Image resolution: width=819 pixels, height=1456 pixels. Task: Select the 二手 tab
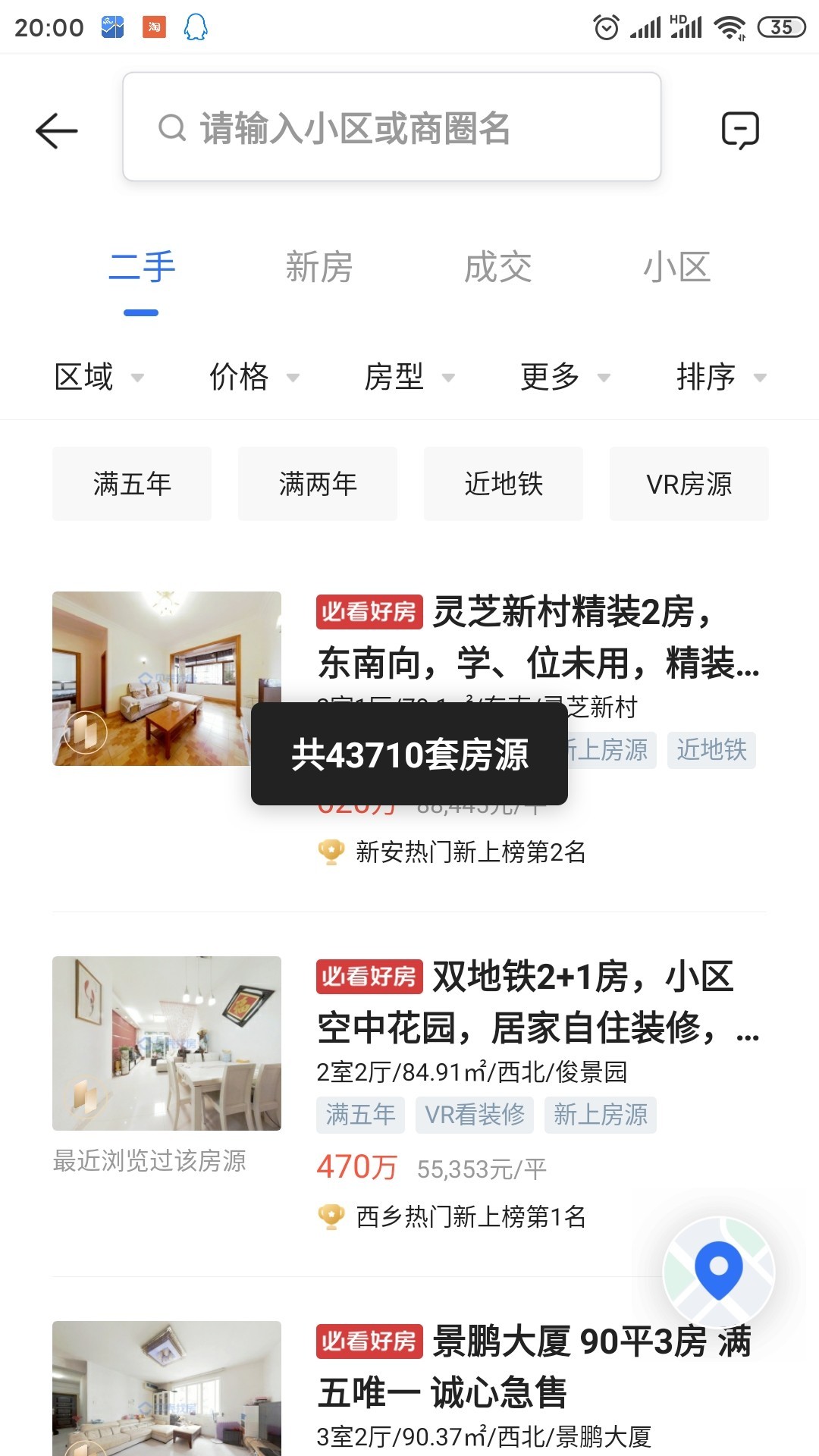[142, 268]
